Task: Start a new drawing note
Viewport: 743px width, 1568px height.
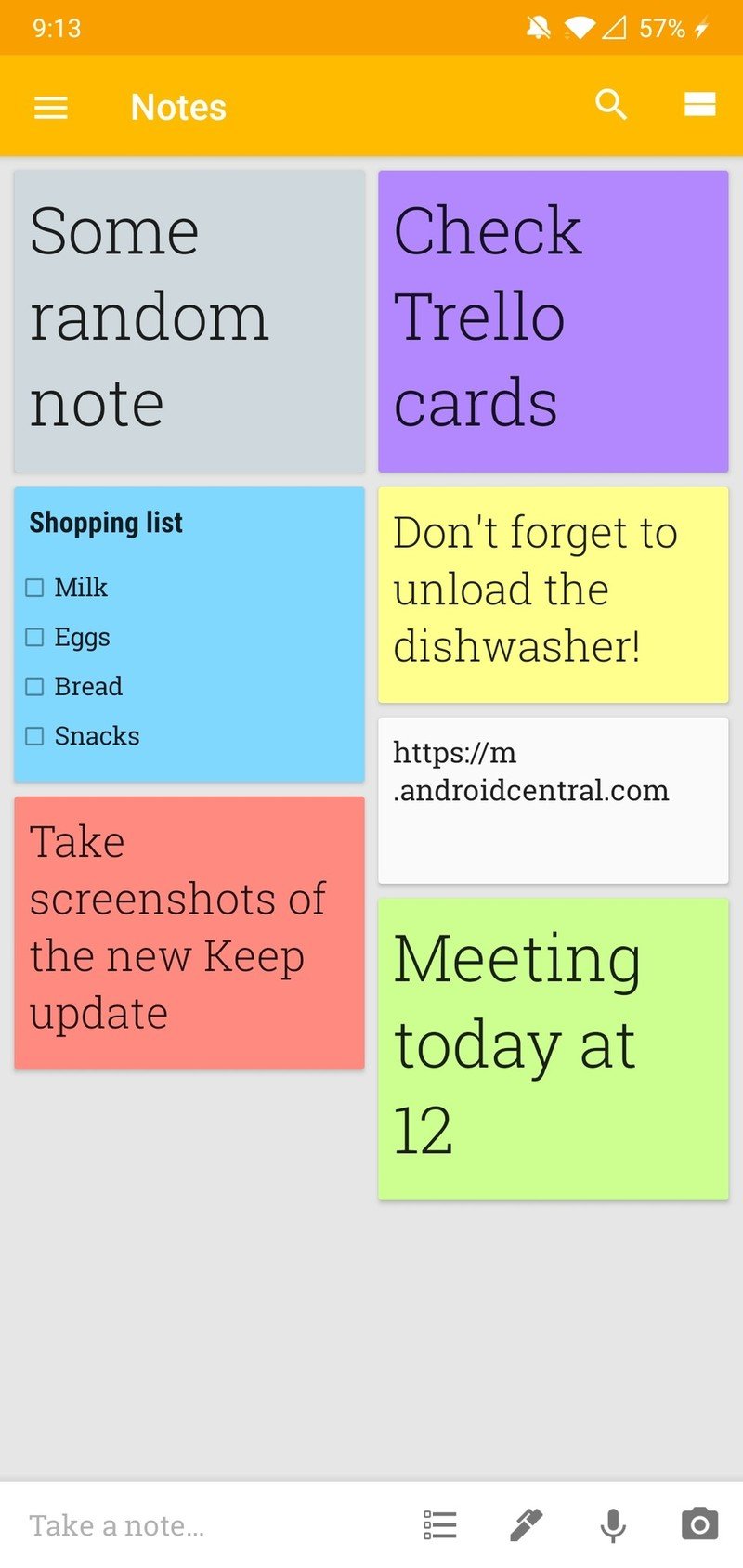Action: (526, 1524)
